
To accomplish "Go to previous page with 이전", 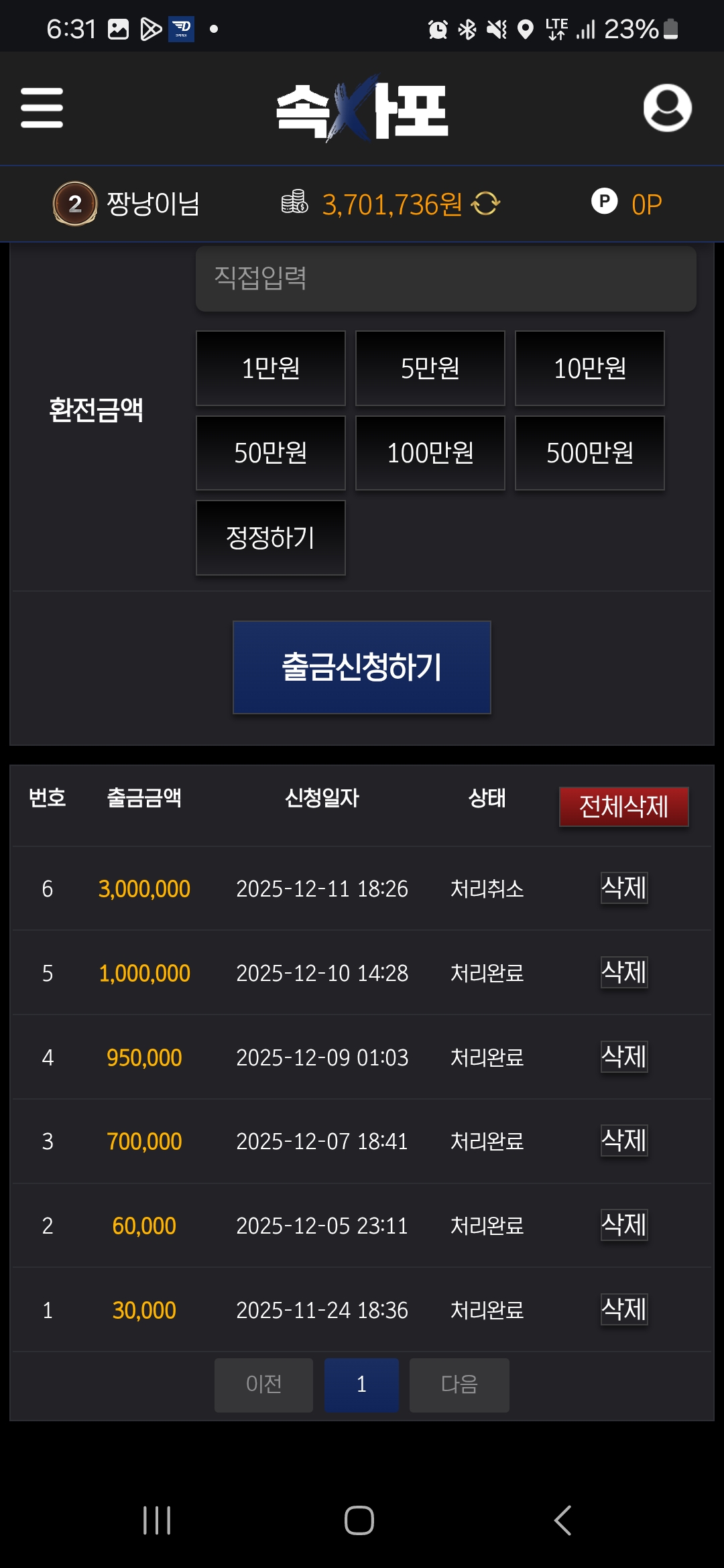I will coord(263,1384).
